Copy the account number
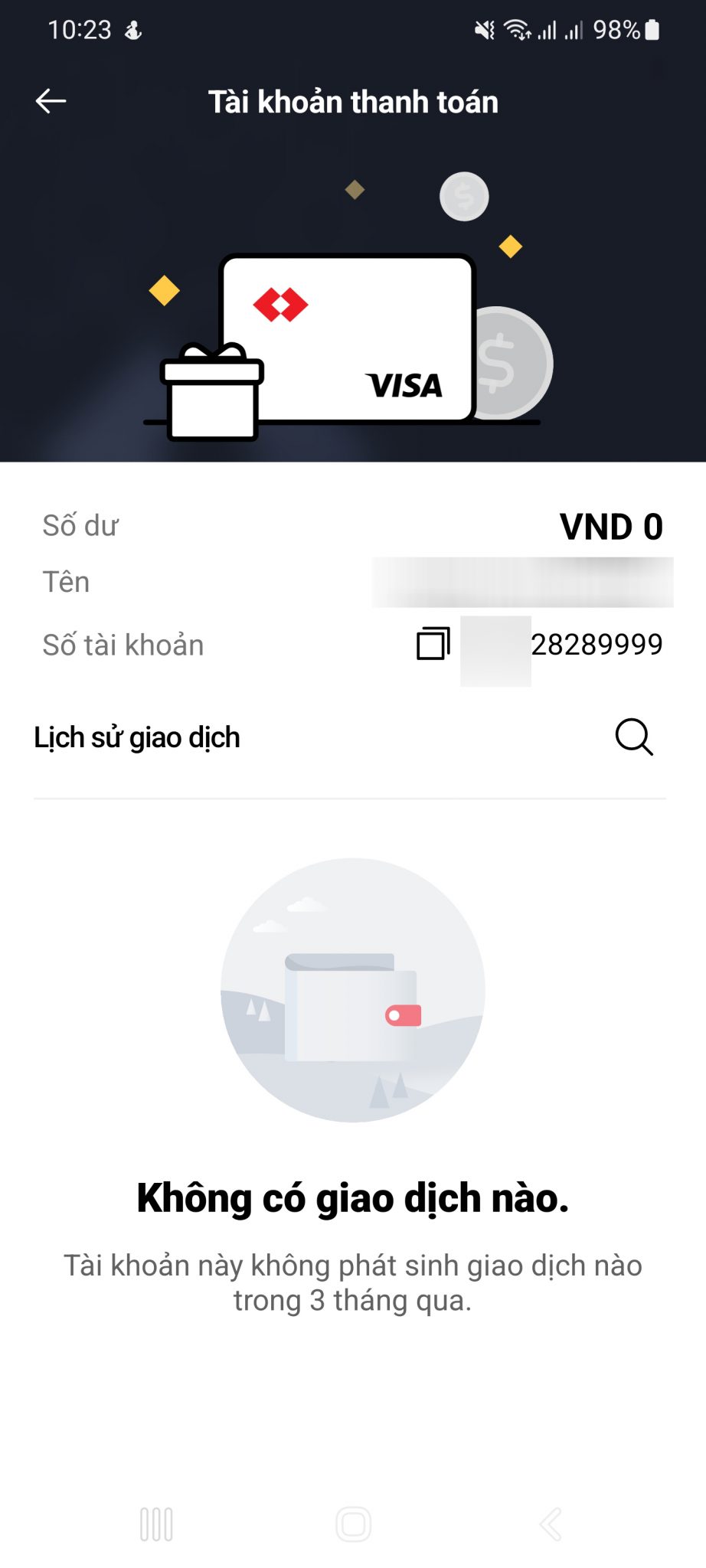706x1568 pixels. [433, 643]
